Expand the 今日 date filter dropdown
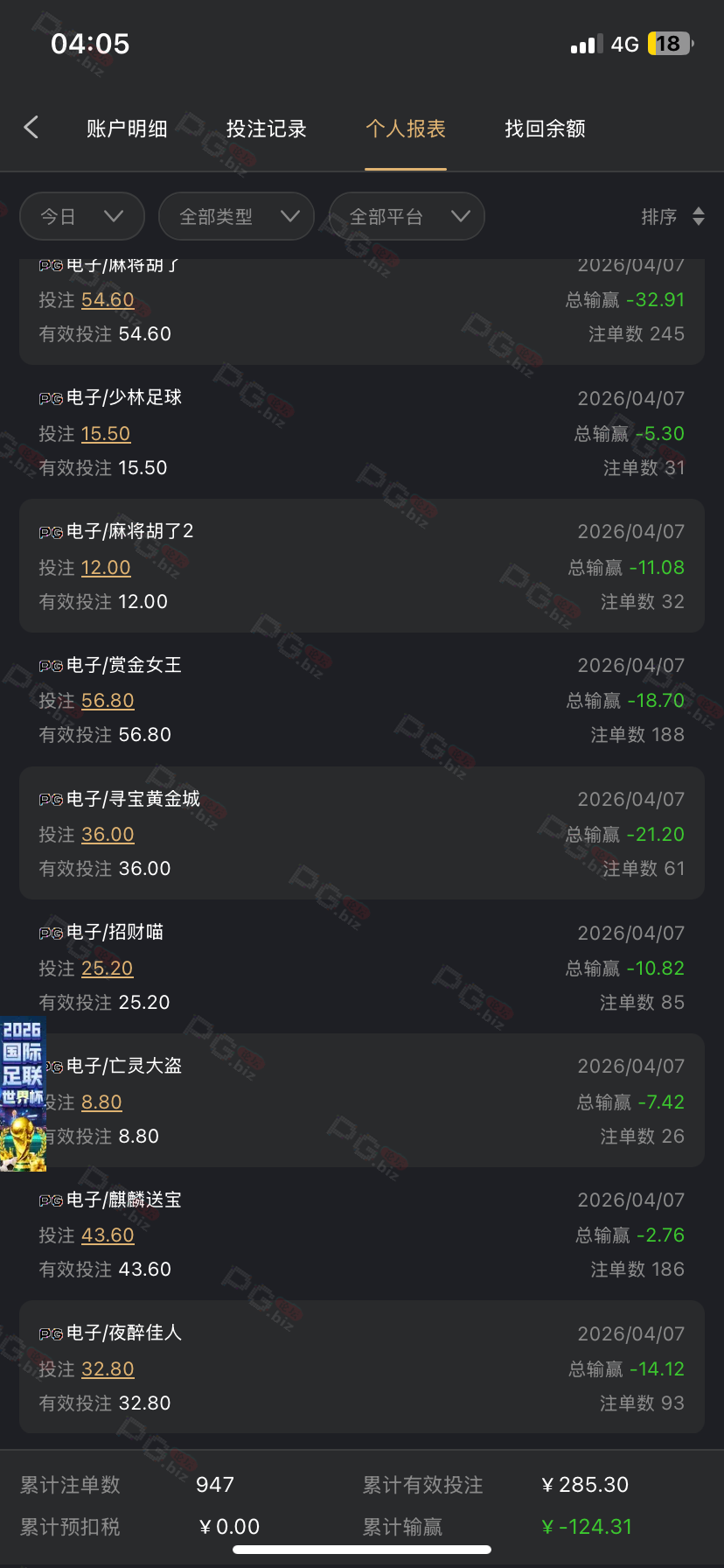The height and width of the screenshot is (1568, 724). (x=81, y=216)
